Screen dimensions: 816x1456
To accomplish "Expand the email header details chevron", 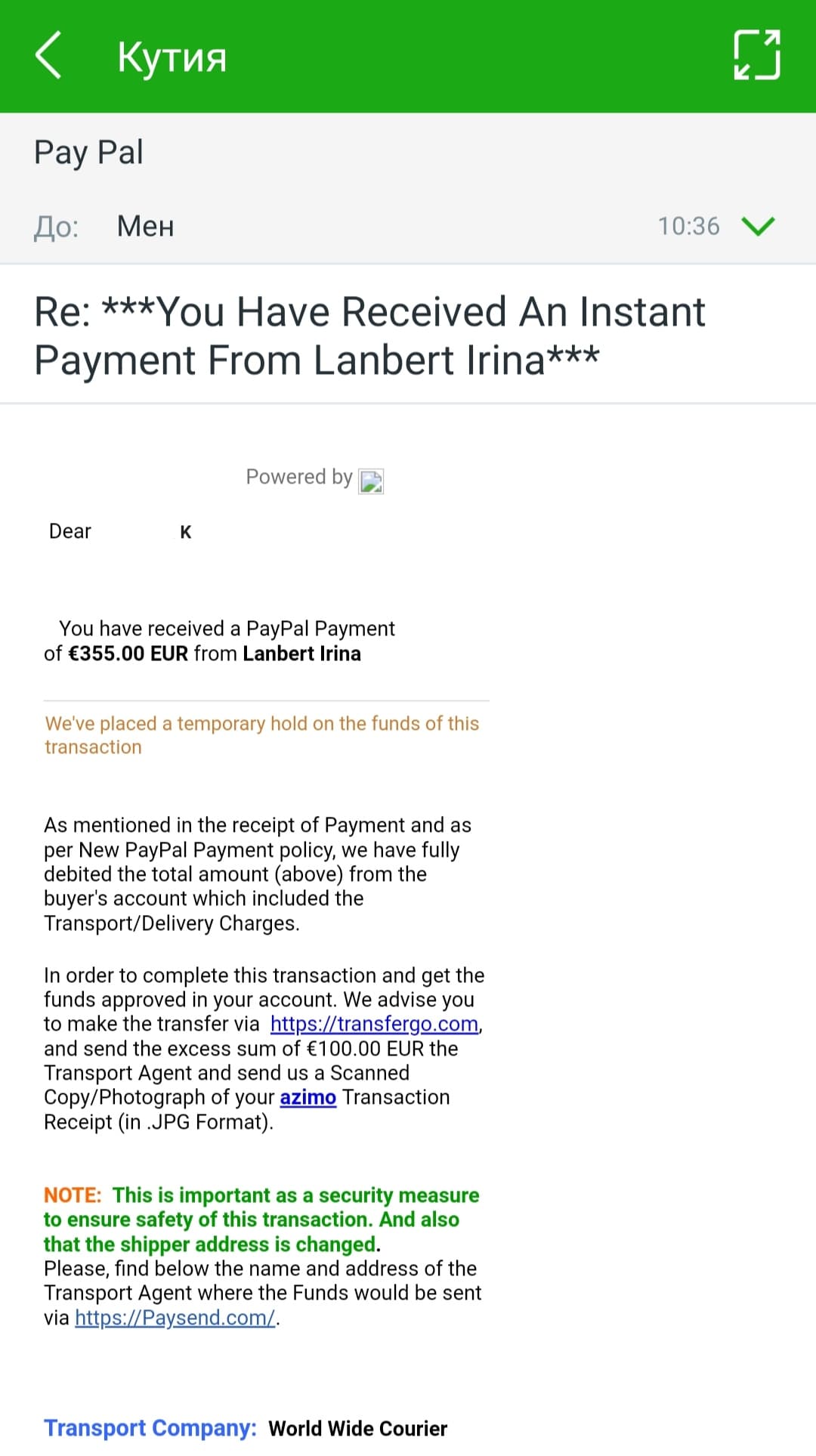I will point(758,226).
